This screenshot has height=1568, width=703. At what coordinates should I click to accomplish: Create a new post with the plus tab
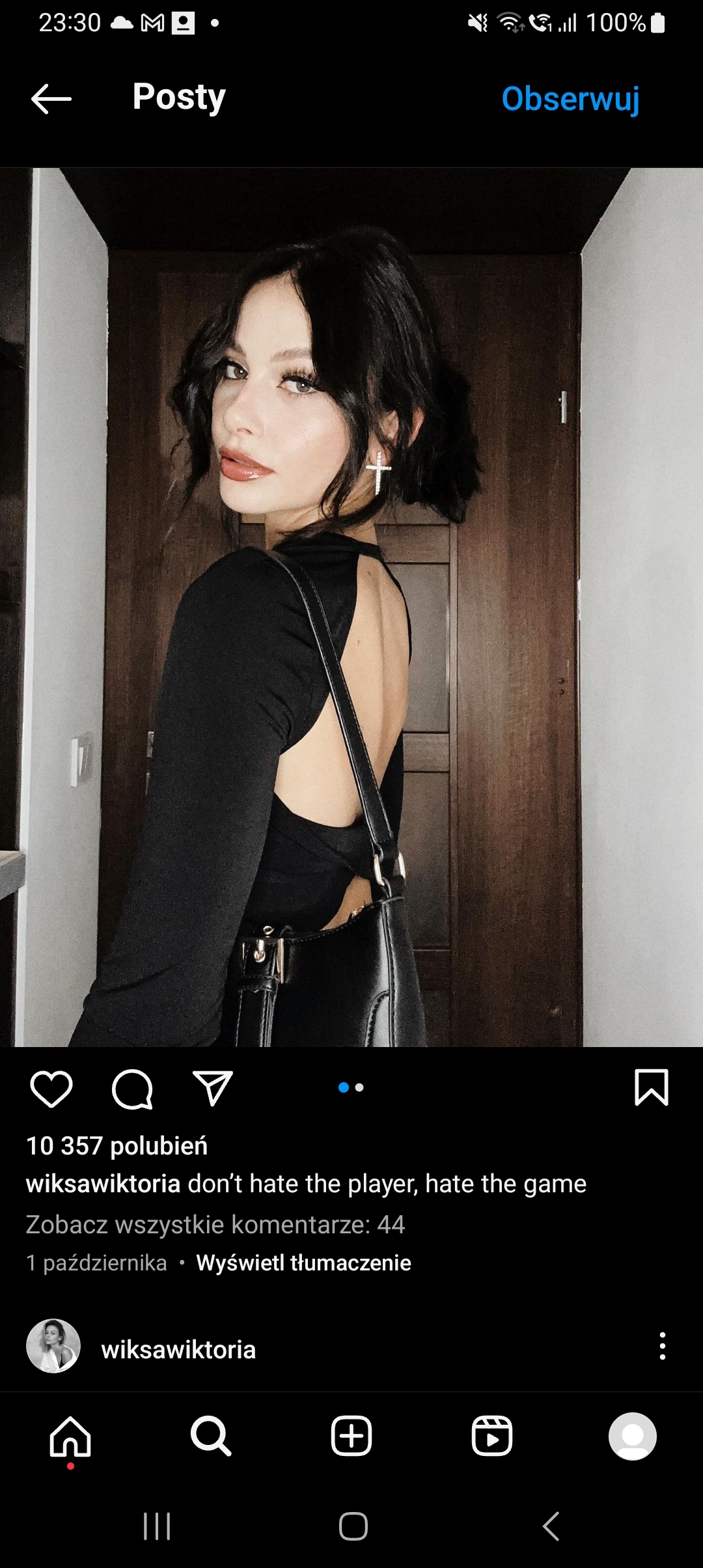[x=351, y=1436]
